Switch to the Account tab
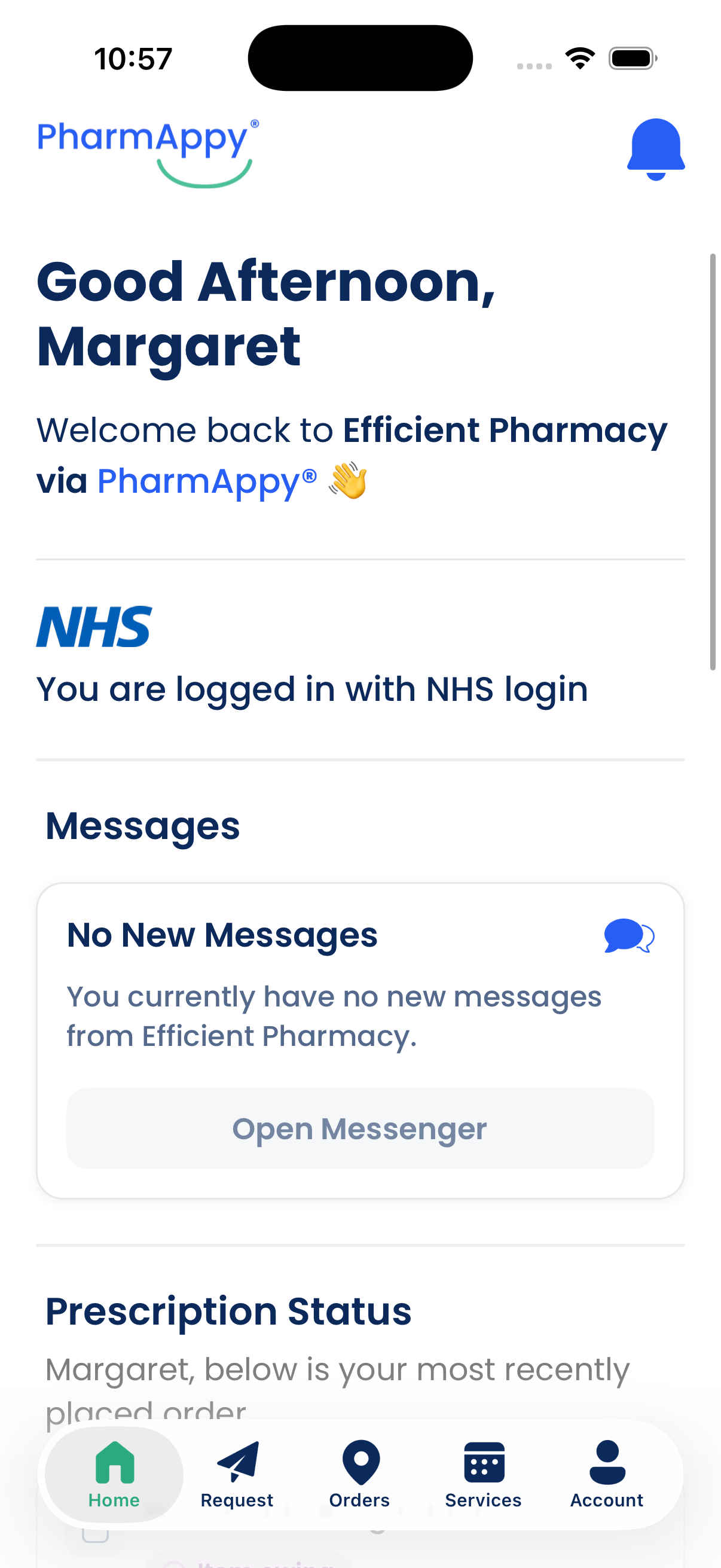This screenshot has width=721, height=1568. tap(607, 1474)
